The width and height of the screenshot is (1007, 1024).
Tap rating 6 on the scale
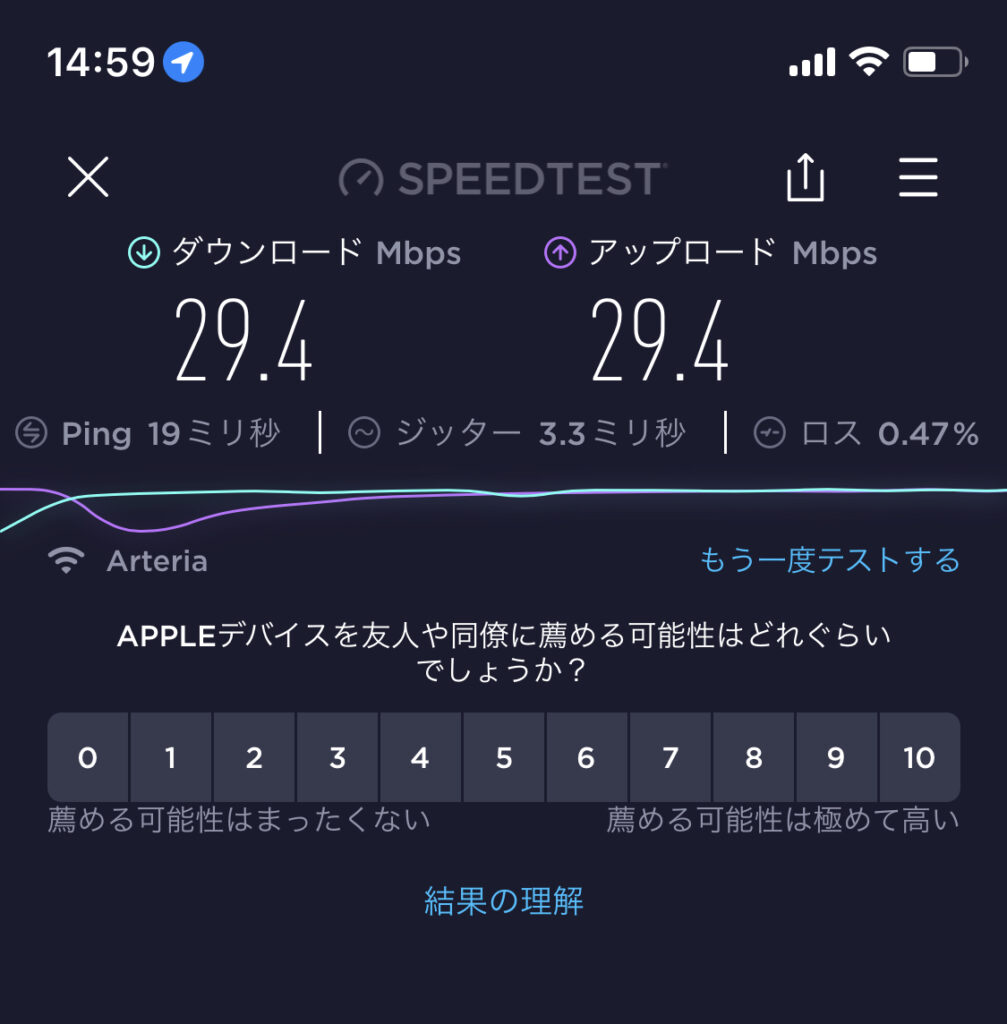pyautogui.click(x=587, y=757)
